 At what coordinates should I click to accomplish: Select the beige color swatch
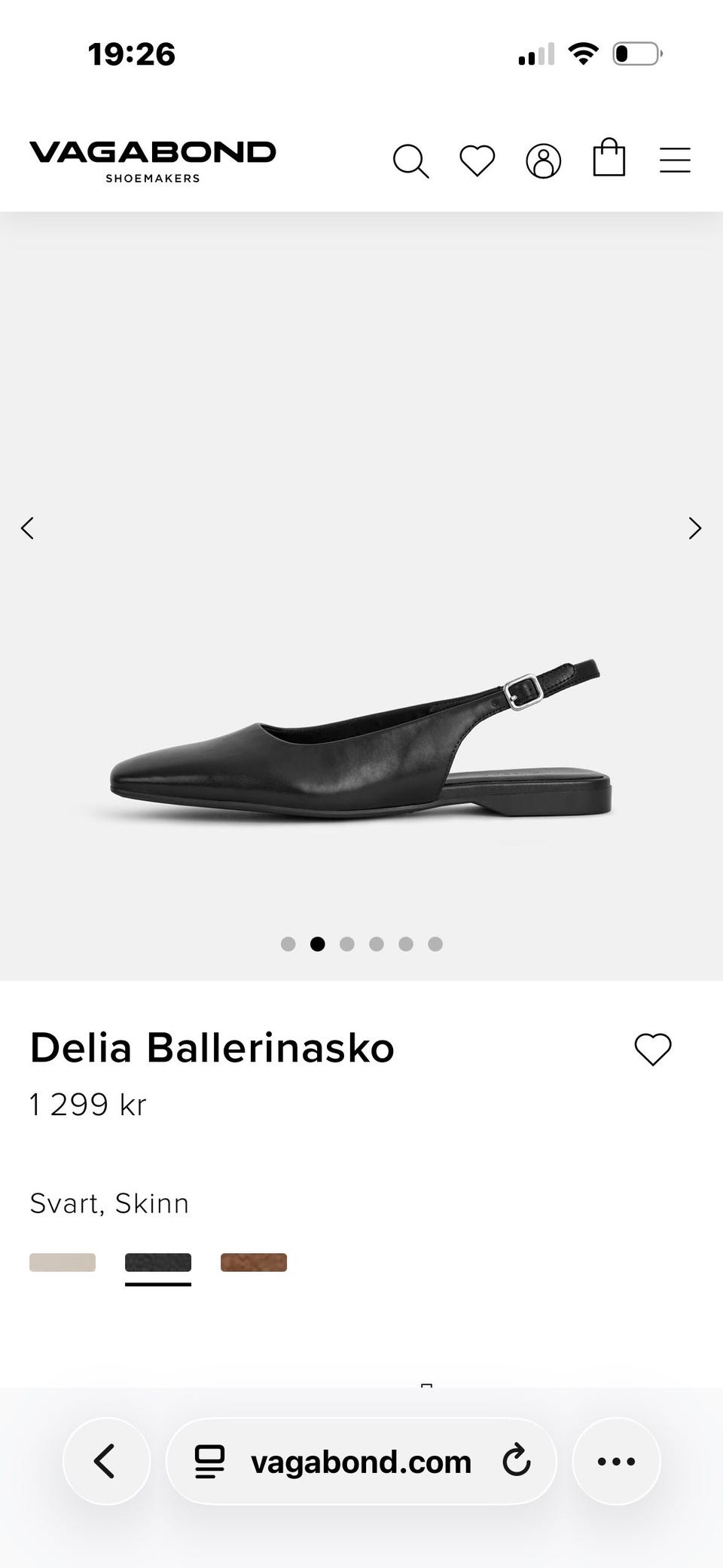point(63,1262)
